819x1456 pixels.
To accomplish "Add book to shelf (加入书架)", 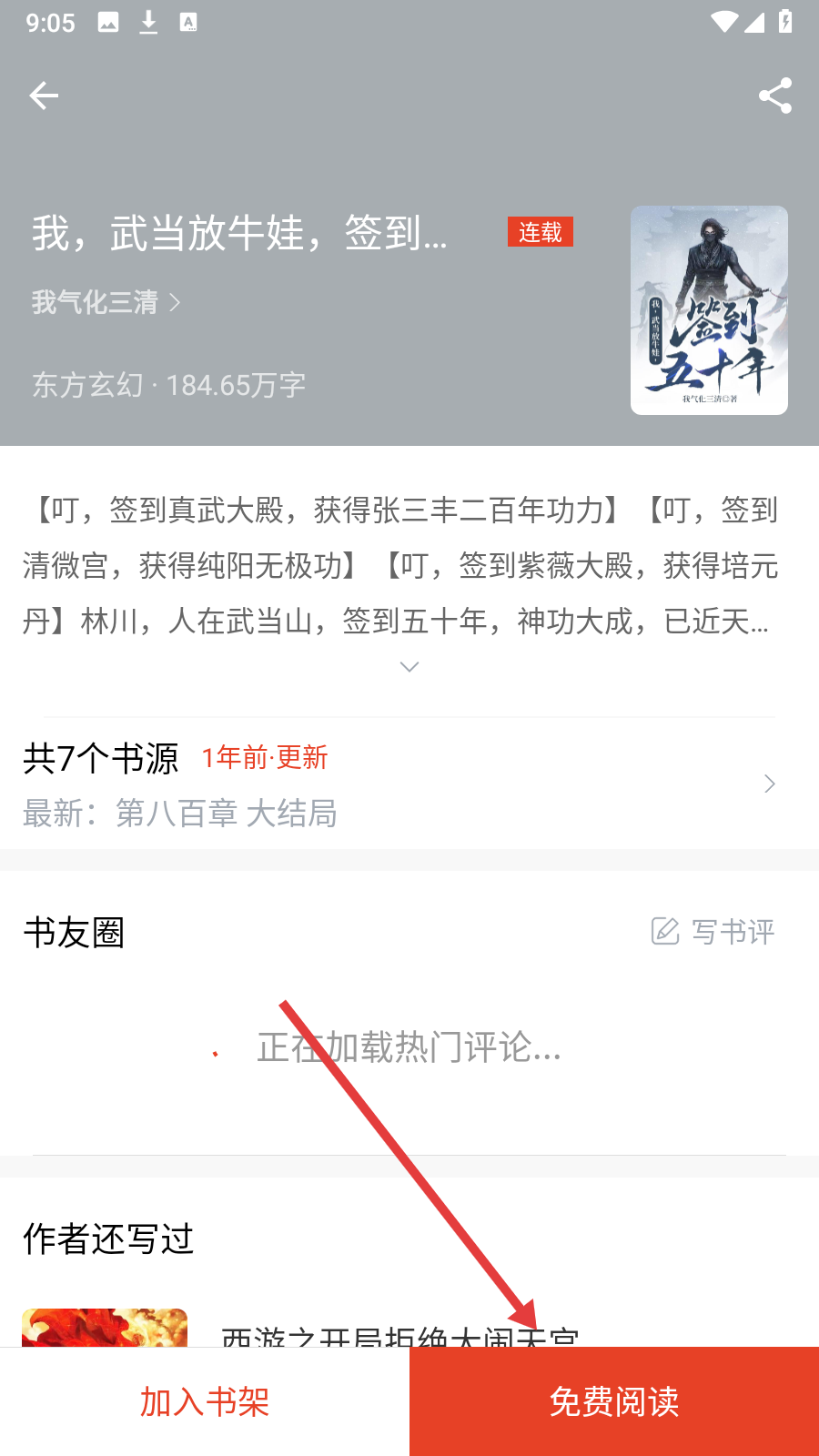I will click(x=205, y=1401).
